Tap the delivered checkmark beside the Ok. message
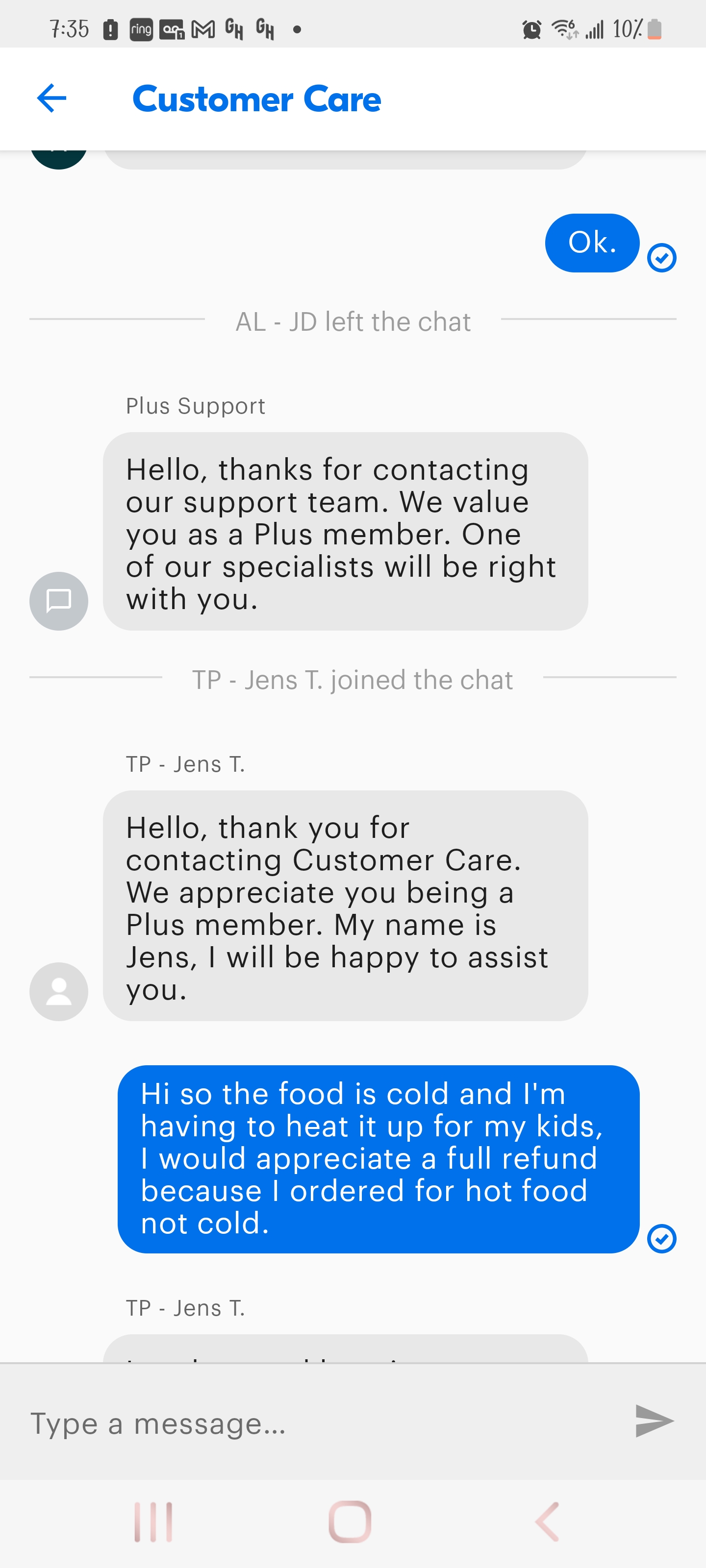This screenshot has width=706, height=1568. click(661, 257)
